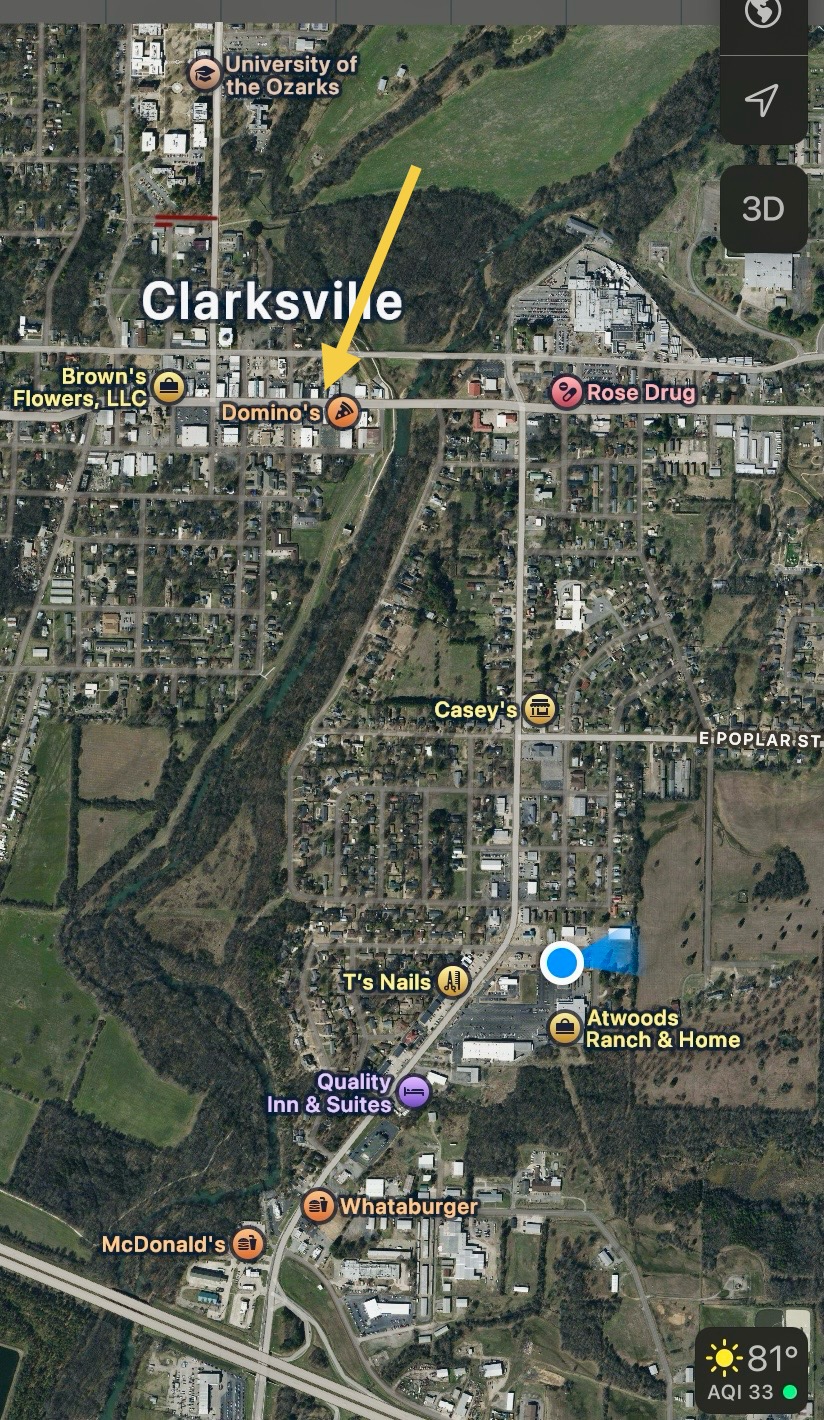Switch the map to 3D view

coord(763,209)
